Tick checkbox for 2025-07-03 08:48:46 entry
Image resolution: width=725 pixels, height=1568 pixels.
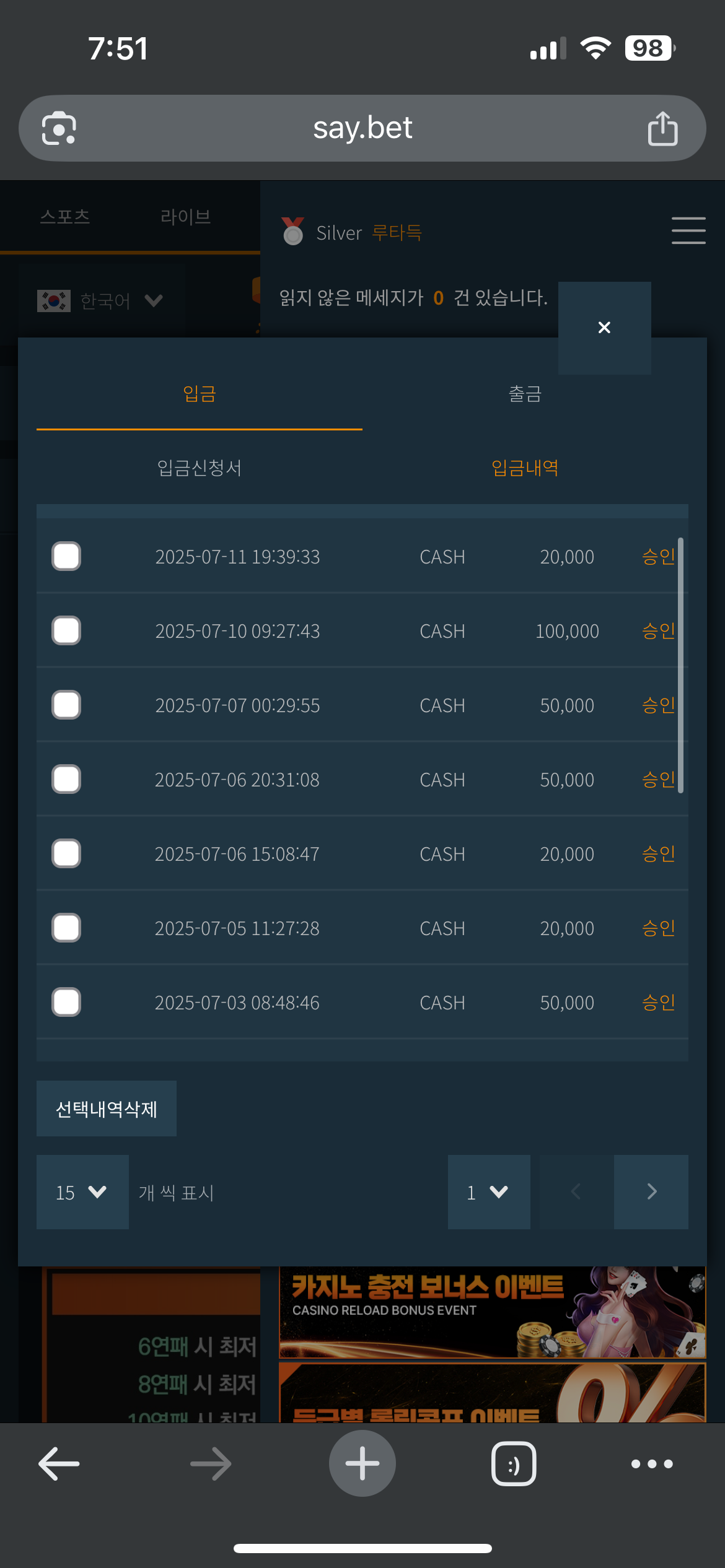tap(66, 1002)
